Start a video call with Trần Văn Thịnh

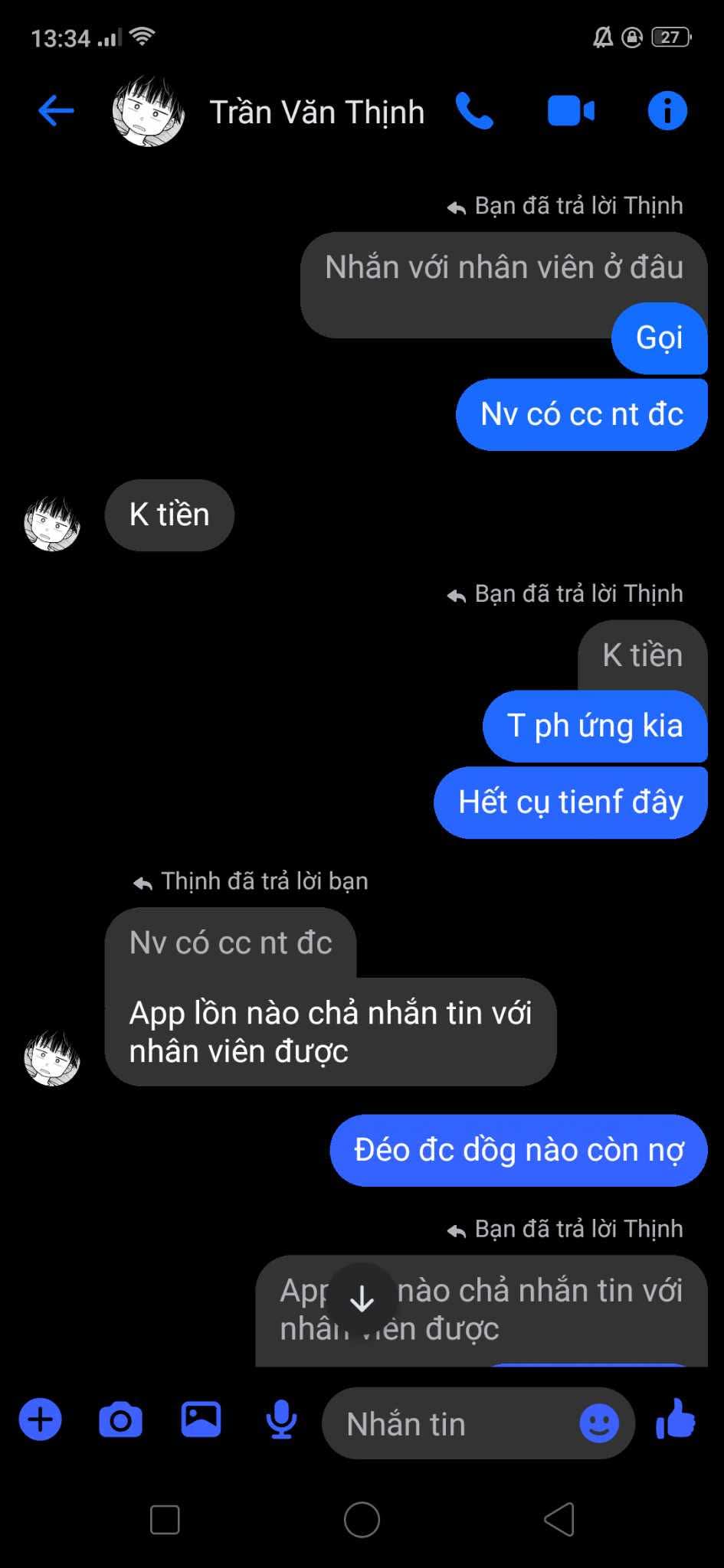571,111
